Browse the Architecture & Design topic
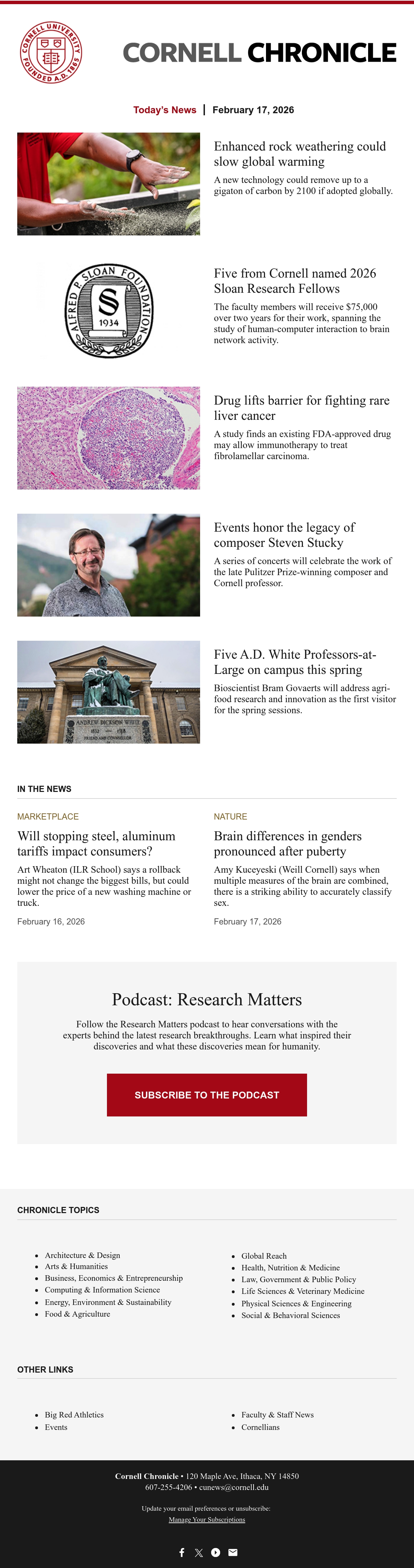This screenshot has width=414, height=1568. coord(82,1255)
